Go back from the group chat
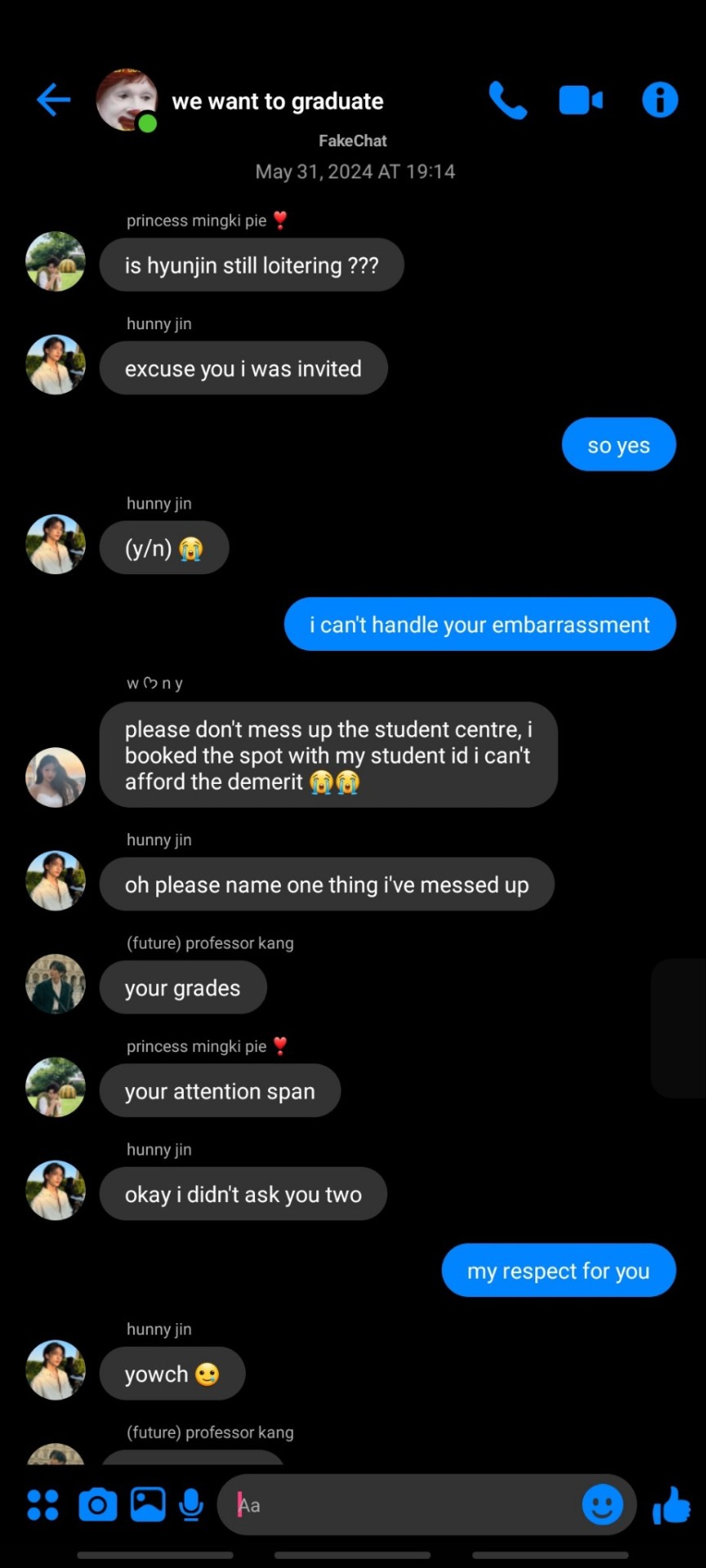706x1568 pixels. tap(54, 100)
